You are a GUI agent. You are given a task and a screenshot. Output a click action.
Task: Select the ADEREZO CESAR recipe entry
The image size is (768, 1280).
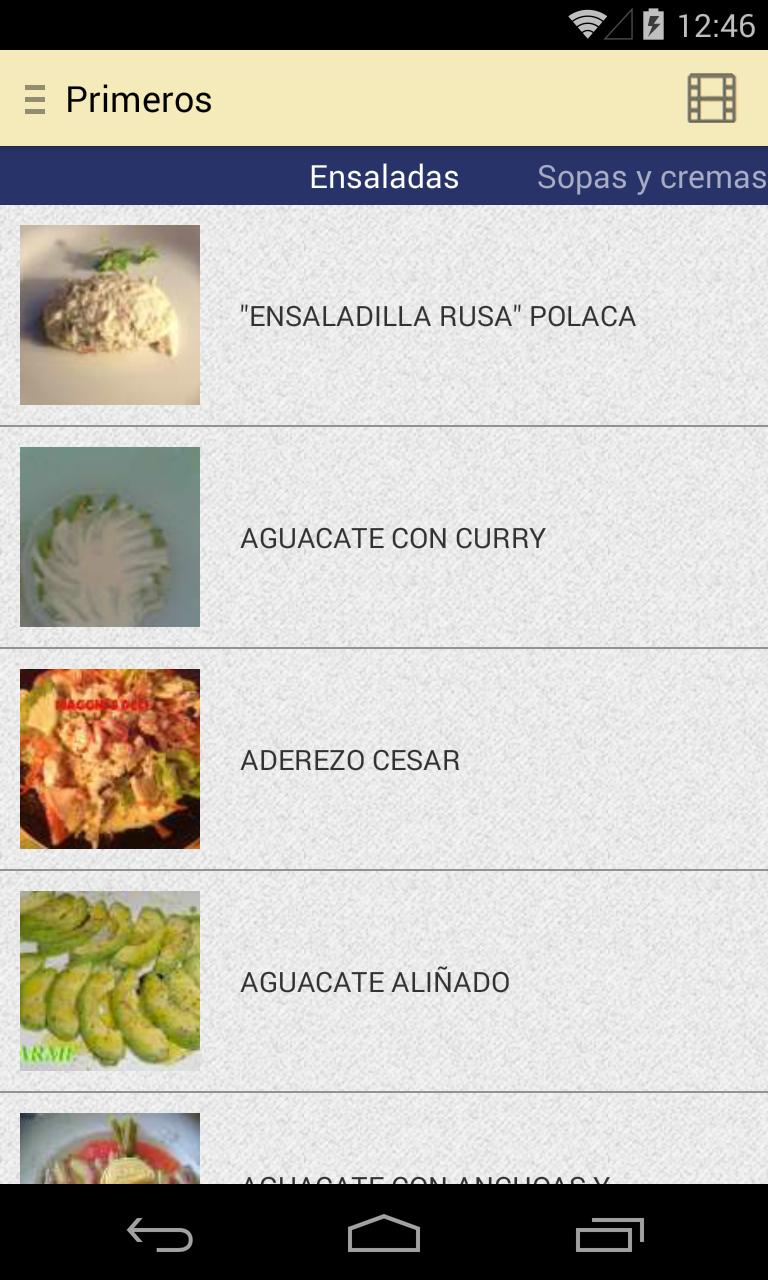point(350,759)
